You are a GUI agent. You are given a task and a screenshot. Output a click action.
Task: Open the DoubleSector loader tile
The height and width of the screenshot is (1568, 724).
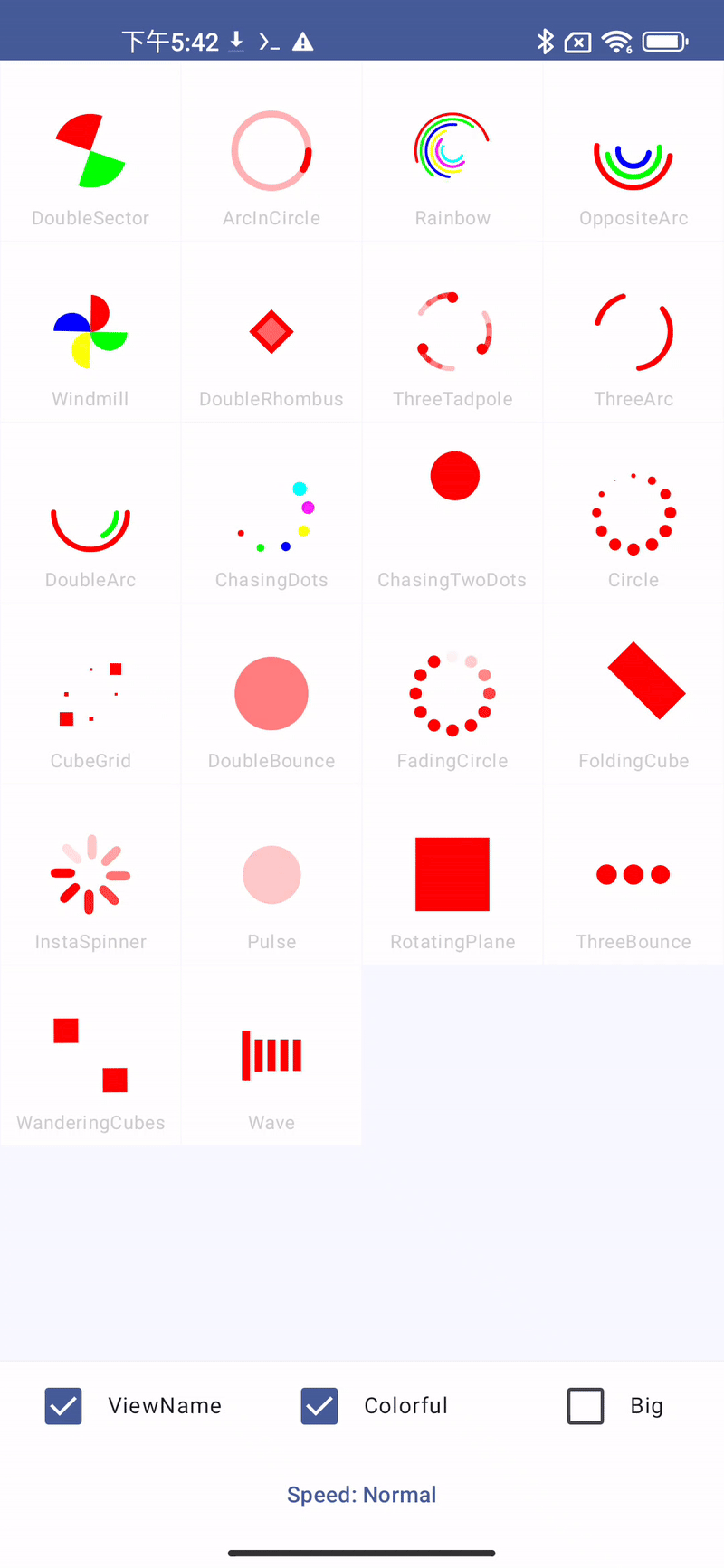[90, 152]
